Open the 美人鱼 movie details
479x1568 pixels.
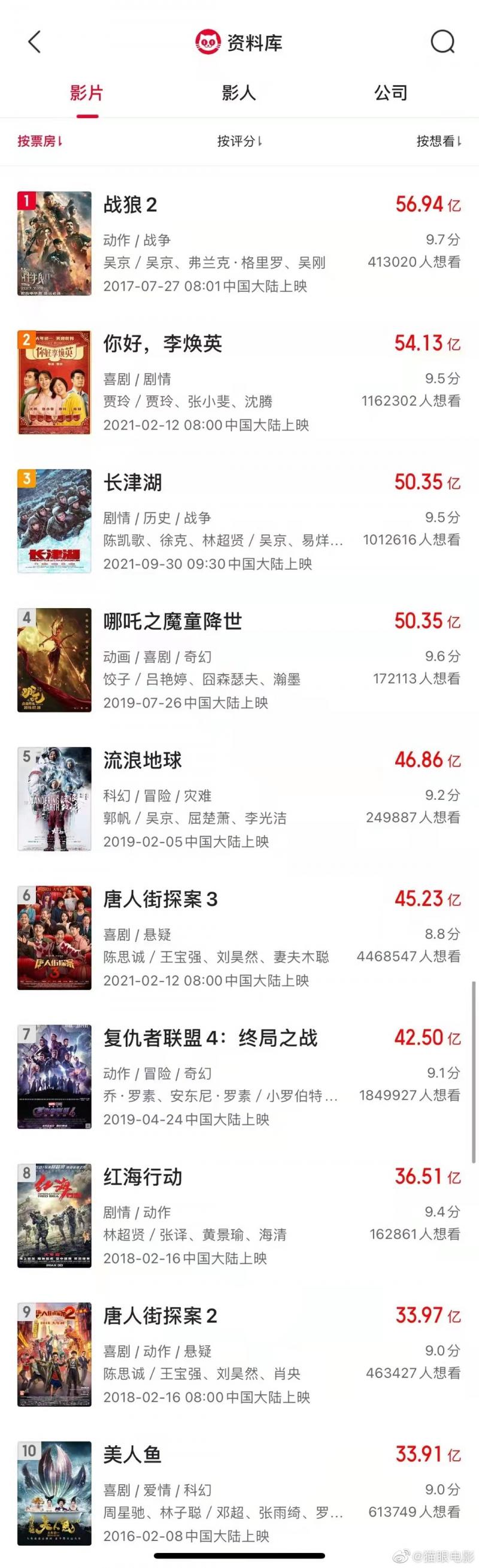click(x=132, y=1454)
